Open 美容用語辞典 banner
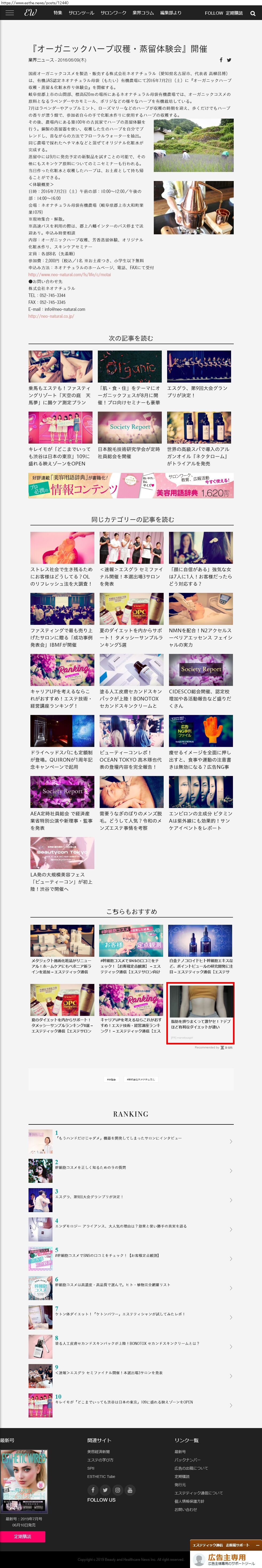The image size is (262, 1568). coord(131,485)
